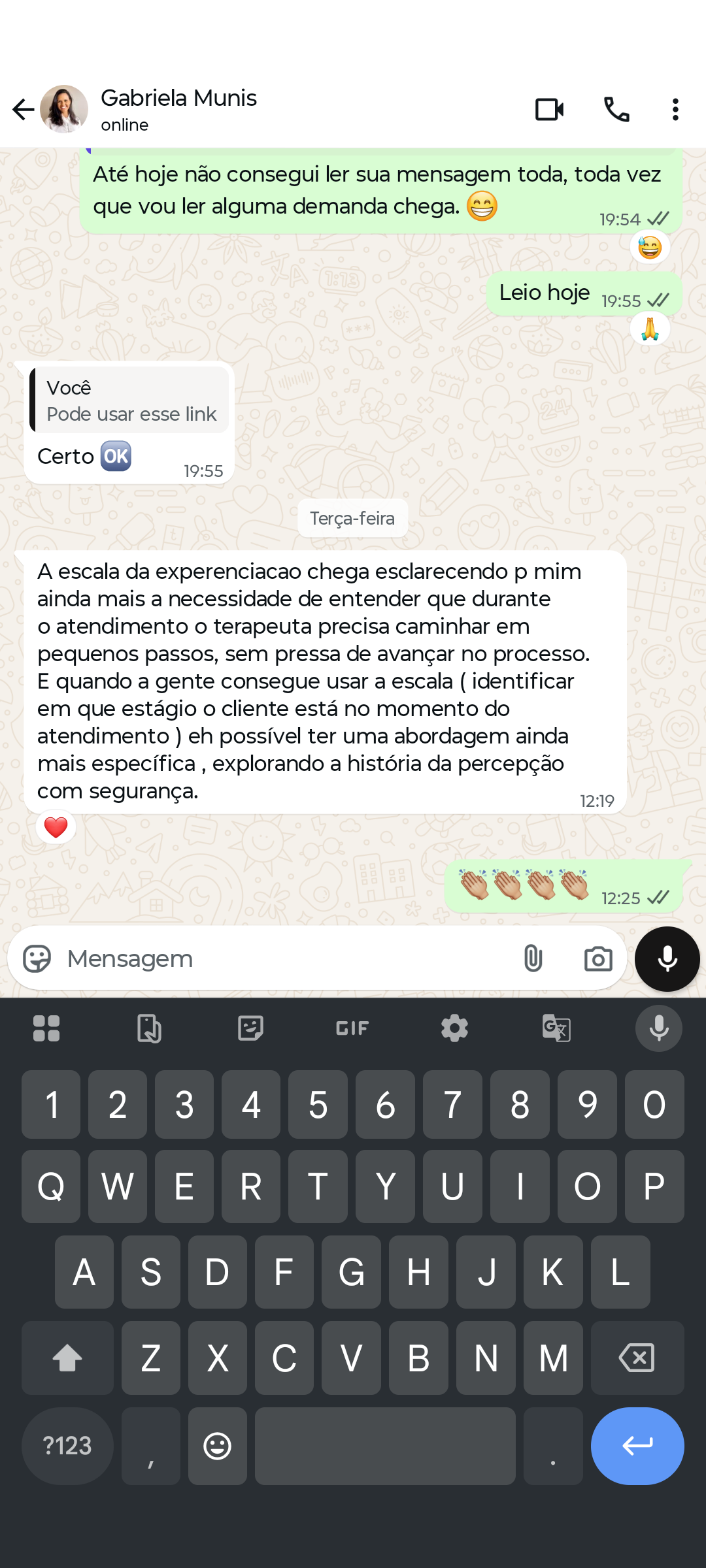Open the quoted "Pode usar esse link" message
Image resolution: width=706 pixels, height=1568 pixels.
pyautogui.click(x=131, y=400)
